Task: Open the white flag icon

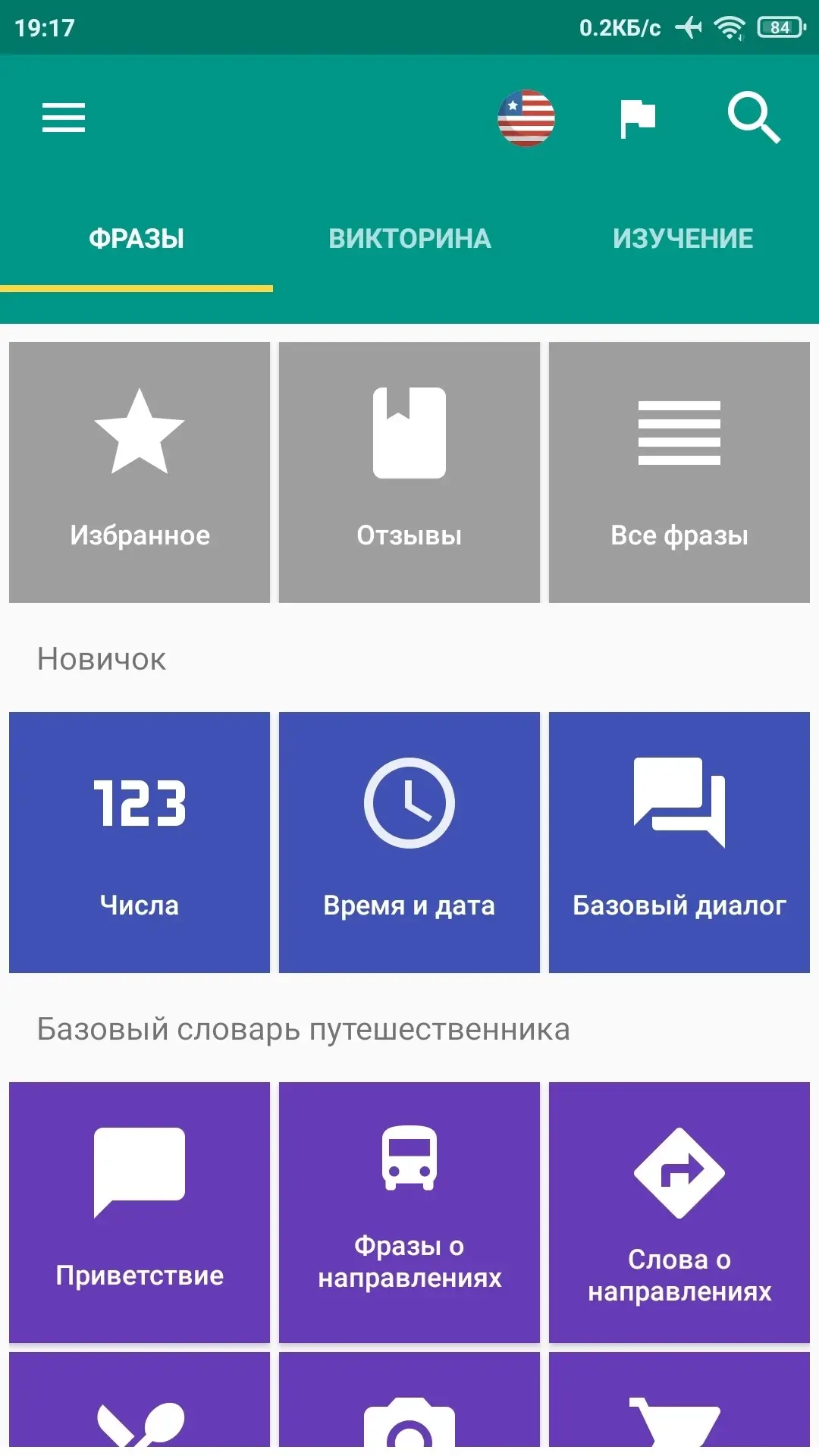Action: (x=638, y=119)
